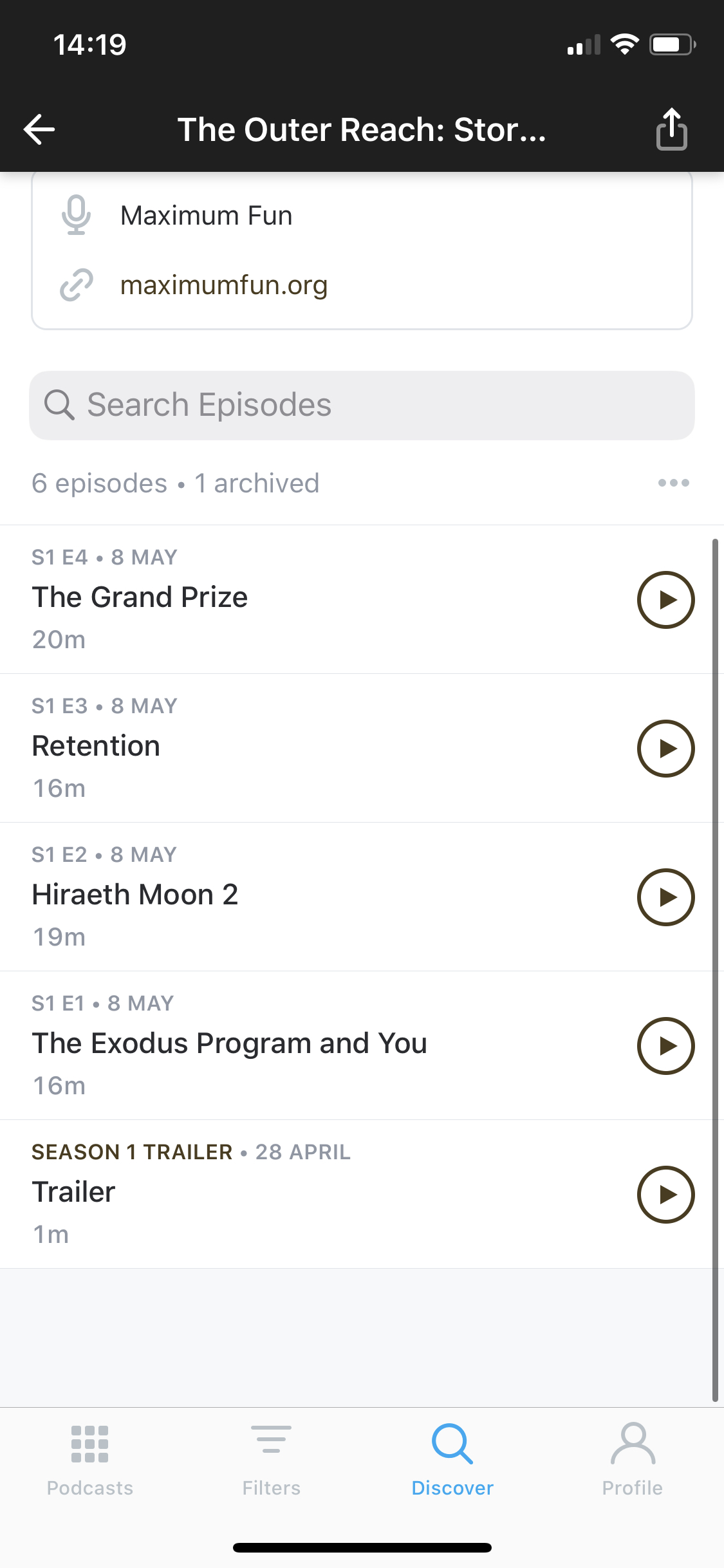Tap the search magnifier in the search bar

pyautogui.click(x=60, y=405)
